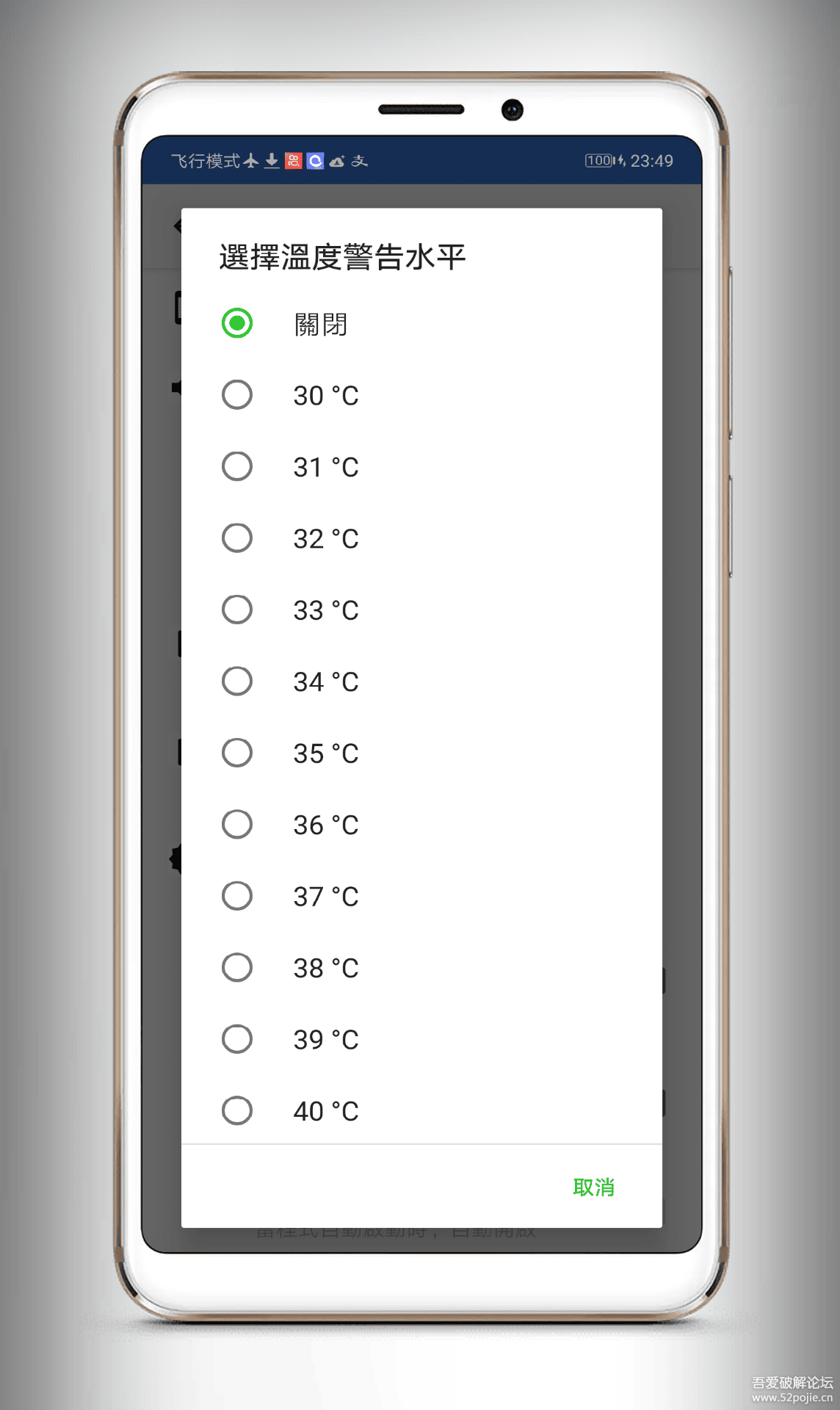Image resolution: width=840 pixels, height=1410 pixels.
Task: Choose 40 °C as the warning level
Action: pyautogui.click(x=237, y=1111)
